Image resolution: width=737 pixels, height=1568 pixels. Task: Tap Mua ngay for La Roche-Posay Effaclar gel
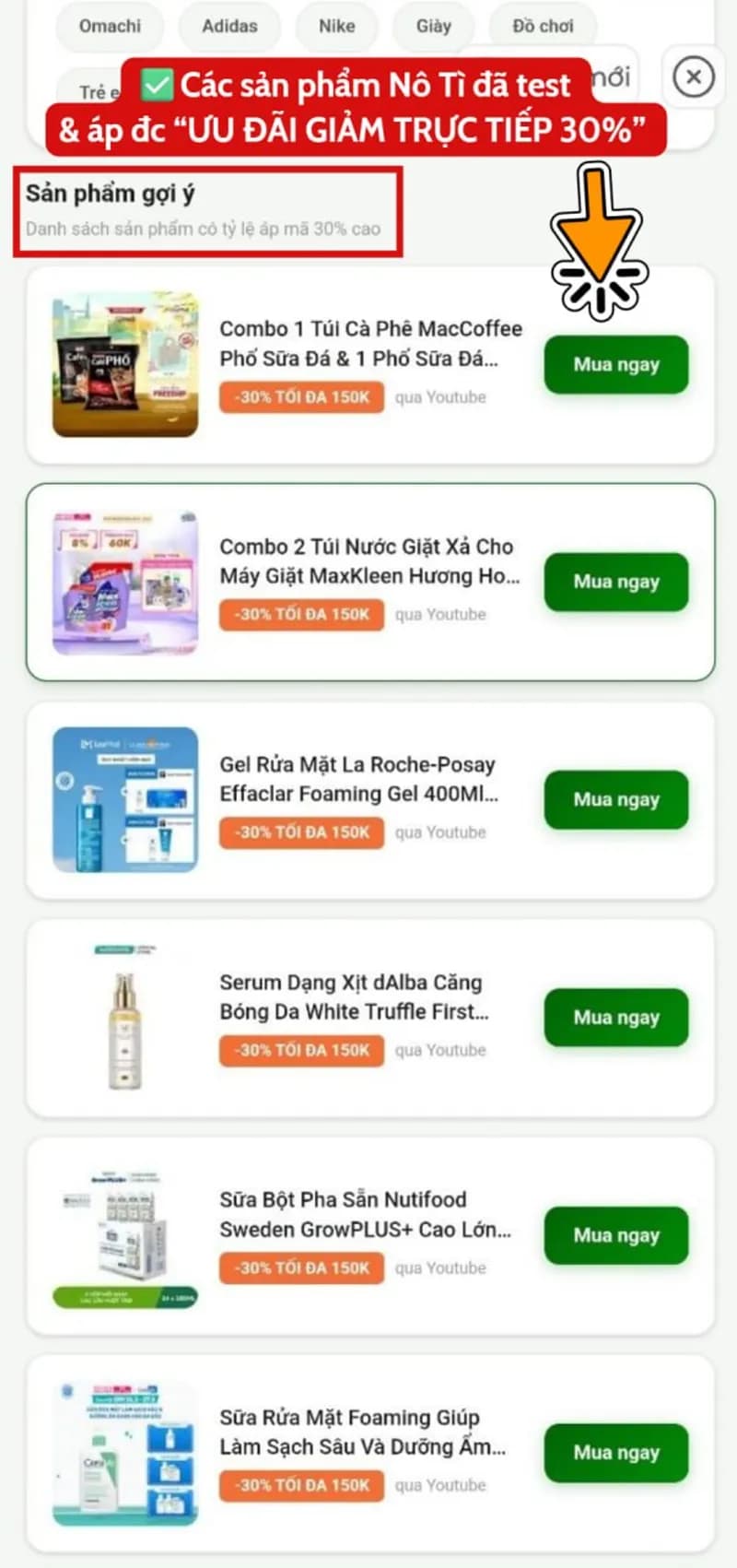coord(615,800)
